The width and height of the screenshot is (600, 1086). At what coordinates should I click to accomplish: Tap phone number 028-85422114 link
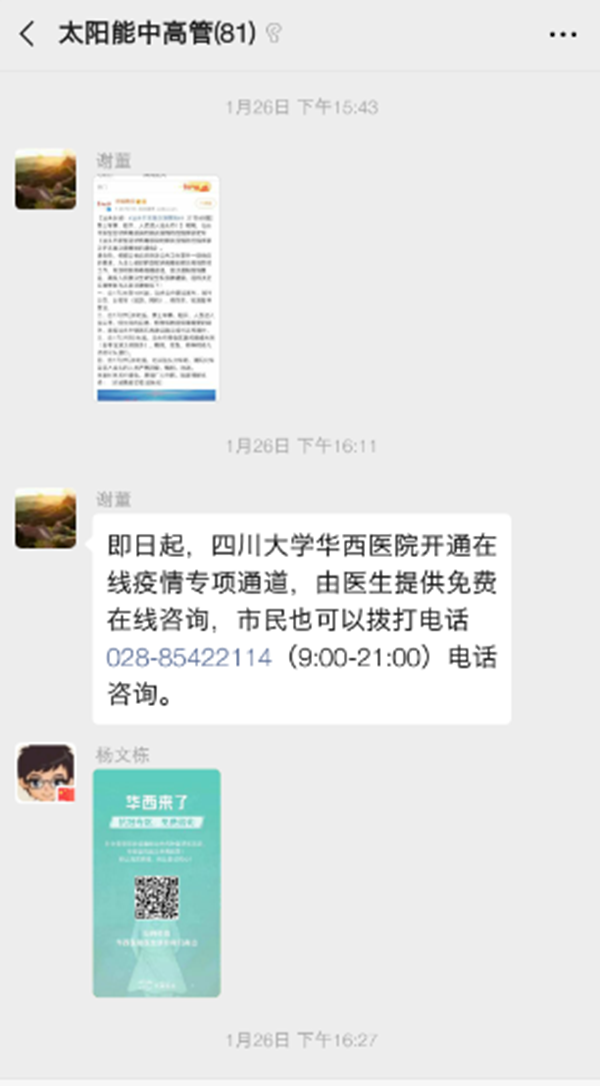pos(189,660)
